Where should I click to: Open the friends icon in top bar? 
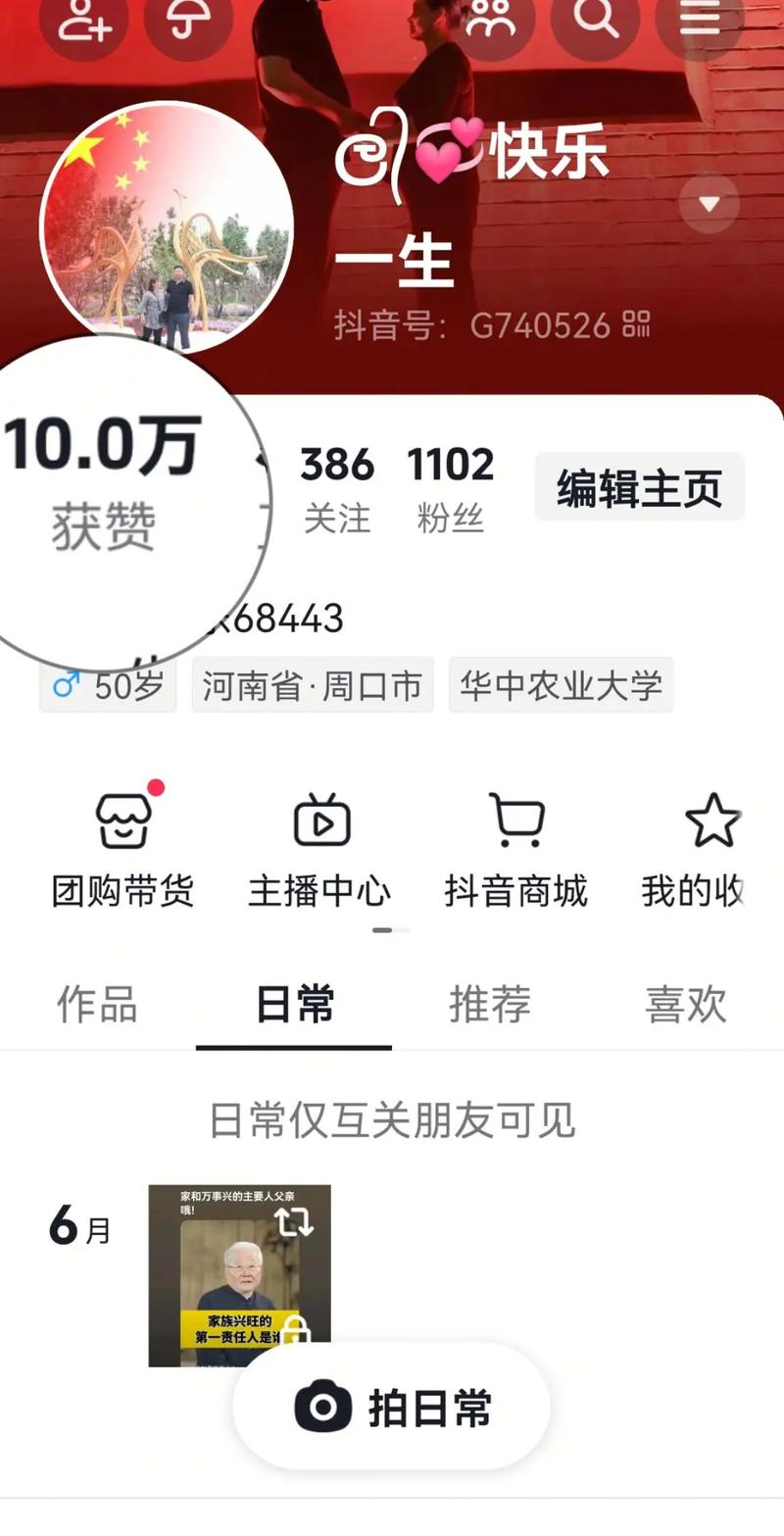tap(490, 20)
